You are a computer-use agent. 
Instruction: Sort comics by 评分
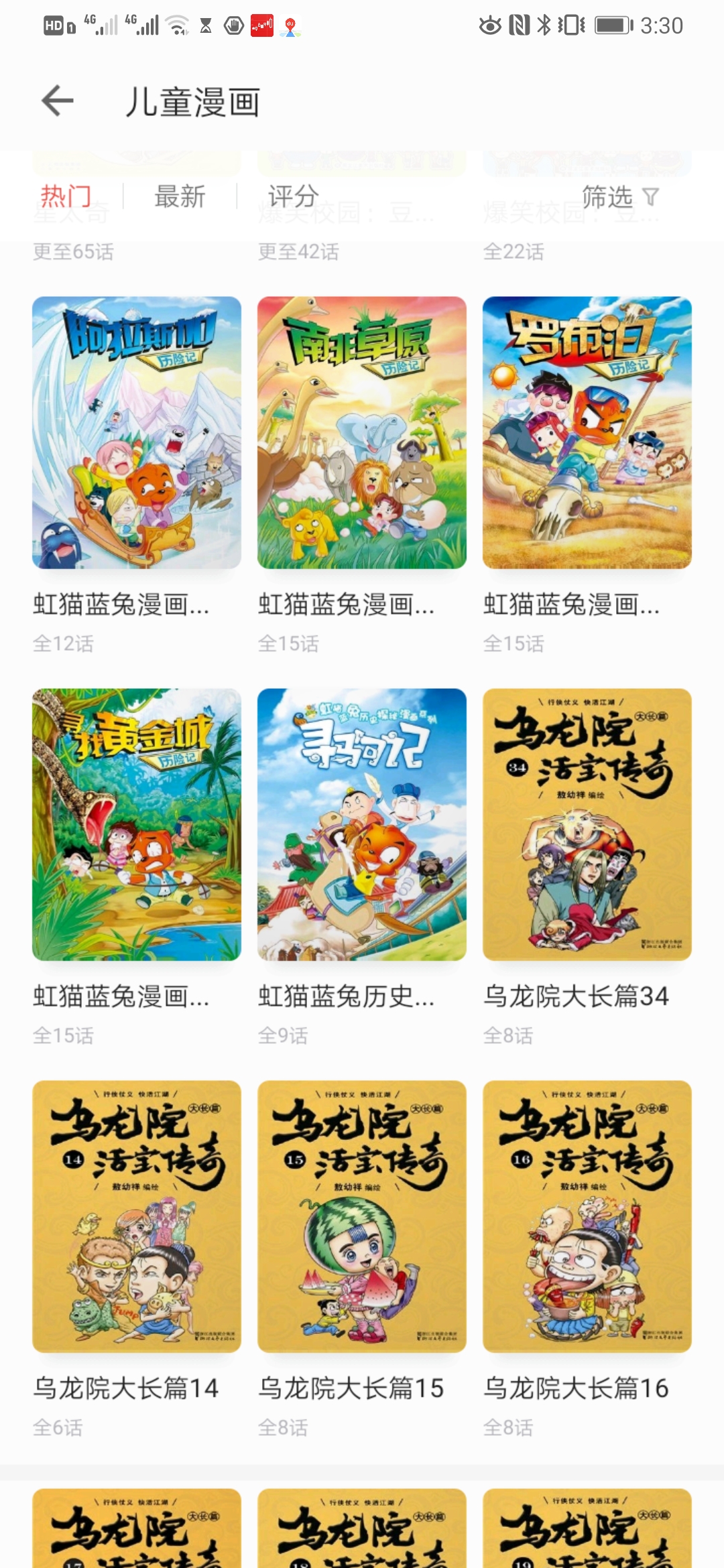[x=293, y=197]
